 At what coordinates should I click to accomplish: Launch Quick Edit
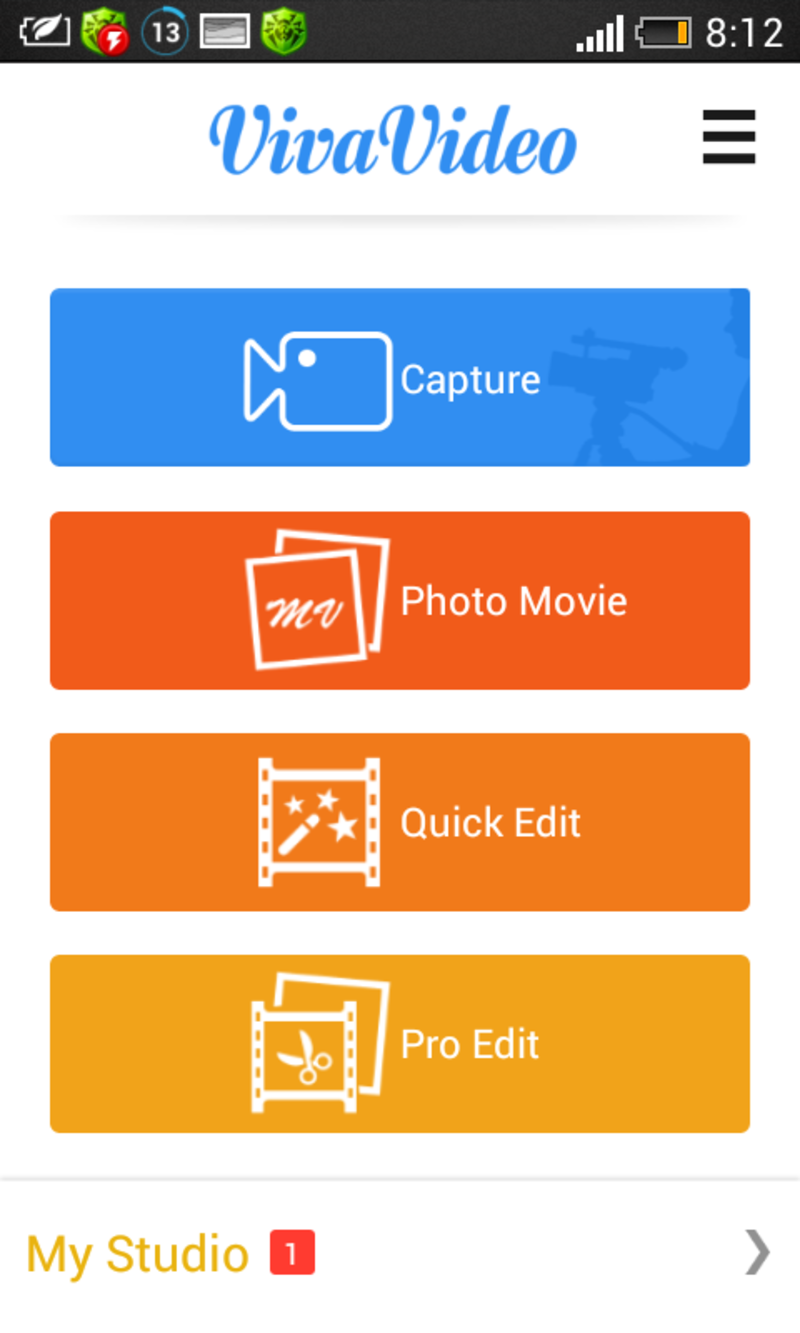coord(400,822)
